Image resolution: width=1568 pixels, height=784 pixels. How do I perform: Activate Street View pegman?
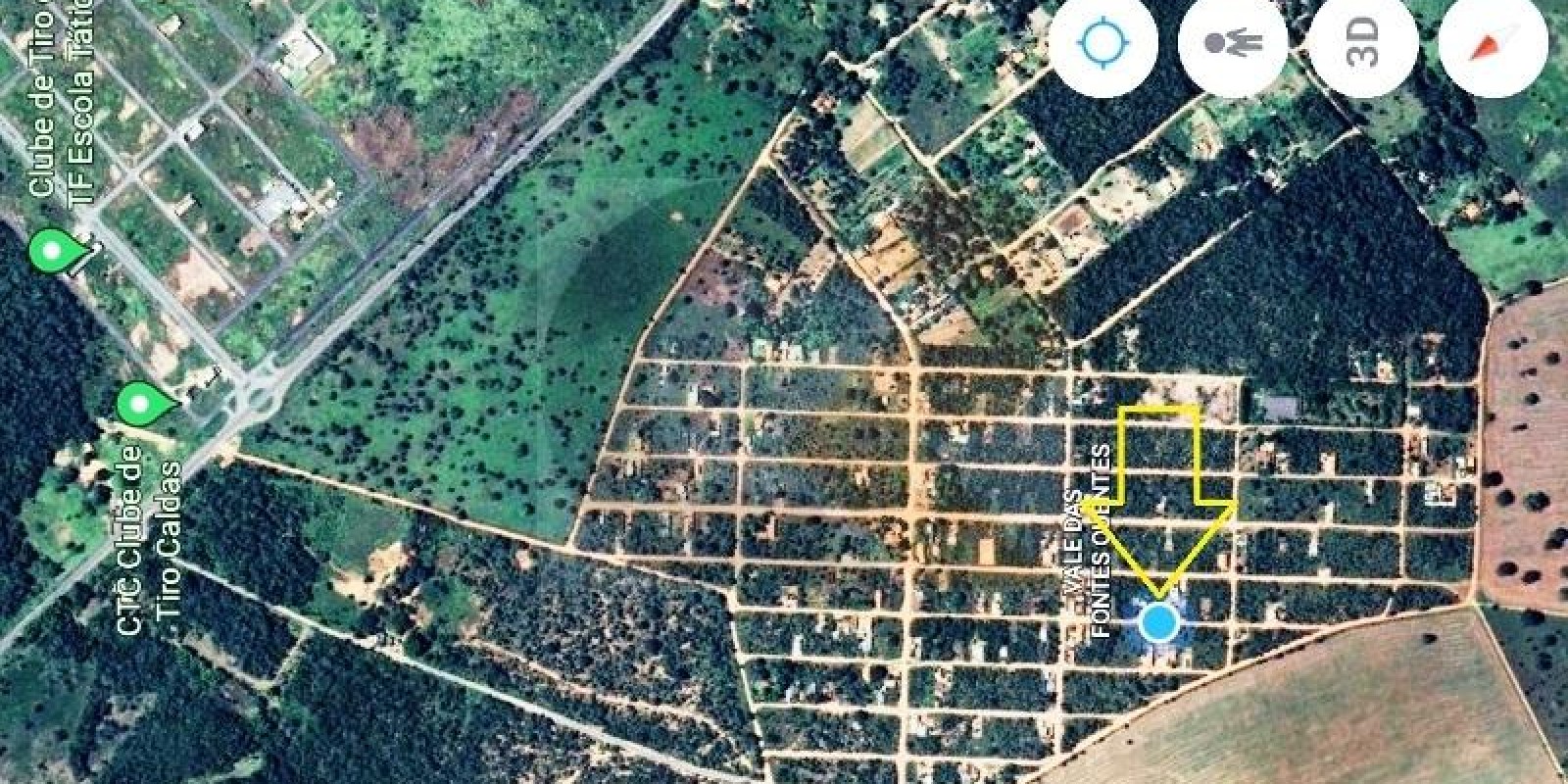pos(1232,44)
